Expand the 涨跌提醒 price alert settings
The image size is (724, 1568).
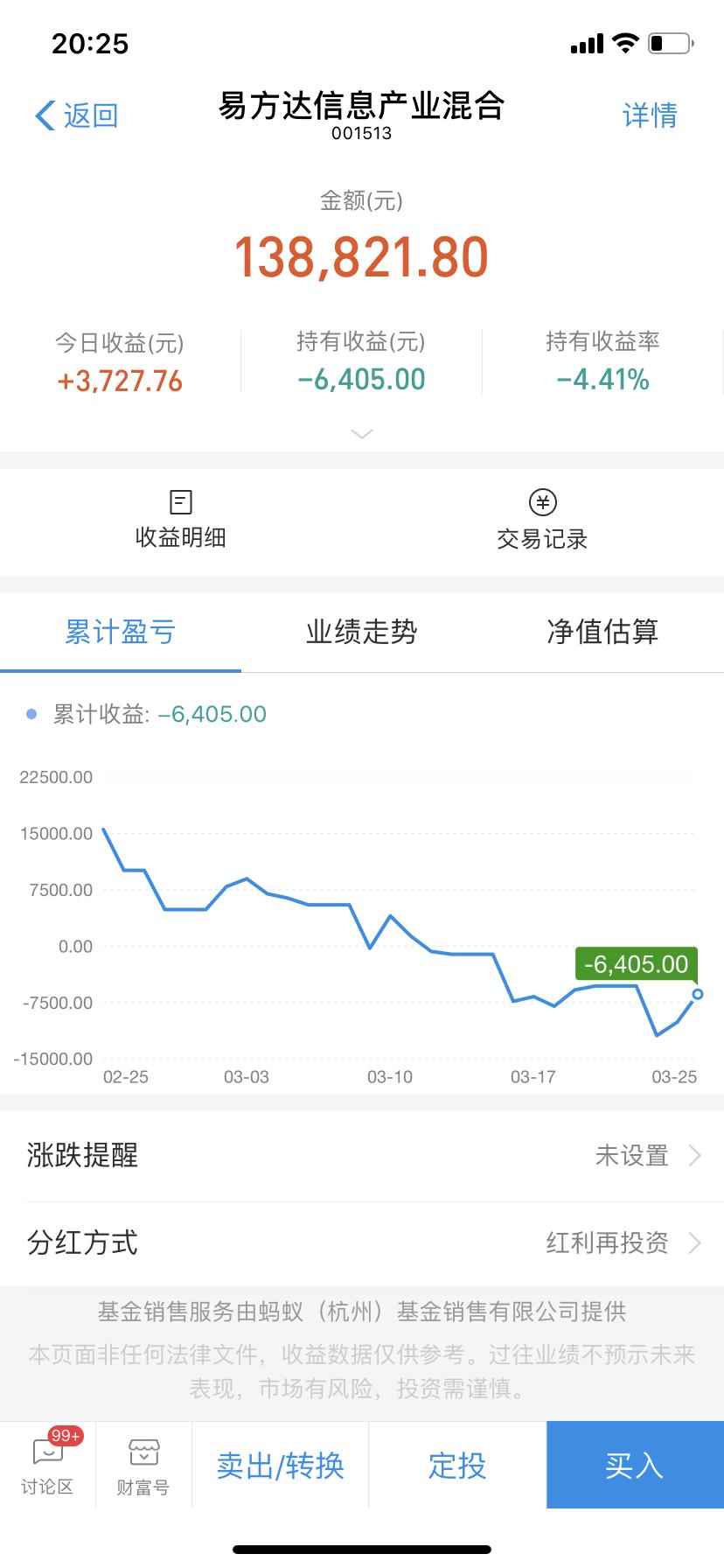tap(362, 1155)
